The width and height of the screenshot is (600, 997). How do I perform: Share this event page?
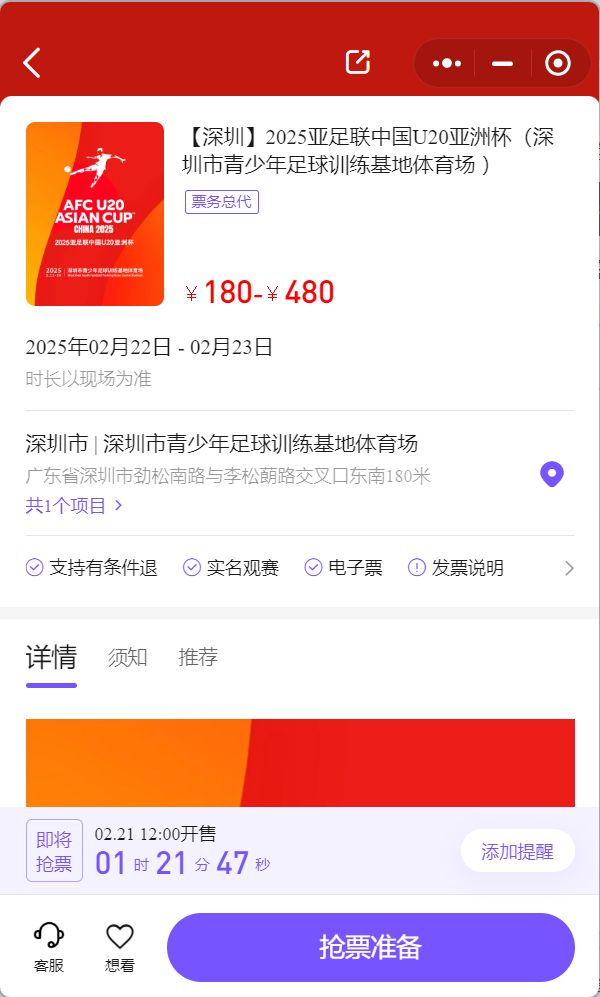[357, 62]
